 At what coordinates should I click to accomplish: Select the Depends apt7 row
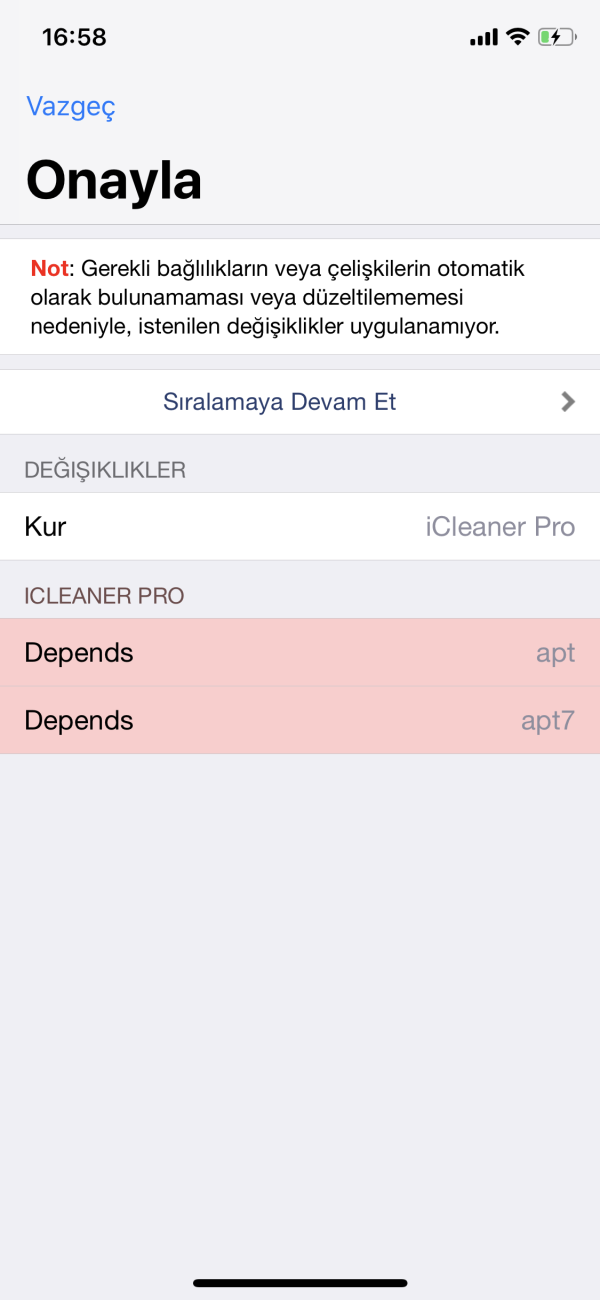pyautogui.click(x=300, y=720)
